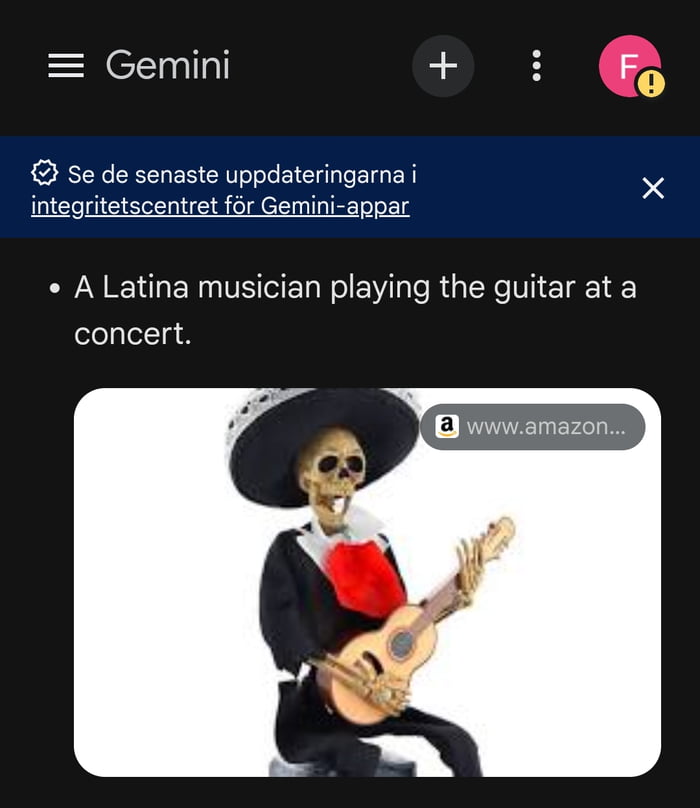The height and width of the screenshot is (808, 700).
Task: Open the three-dot overflow menu
Action: pos(537,66)
